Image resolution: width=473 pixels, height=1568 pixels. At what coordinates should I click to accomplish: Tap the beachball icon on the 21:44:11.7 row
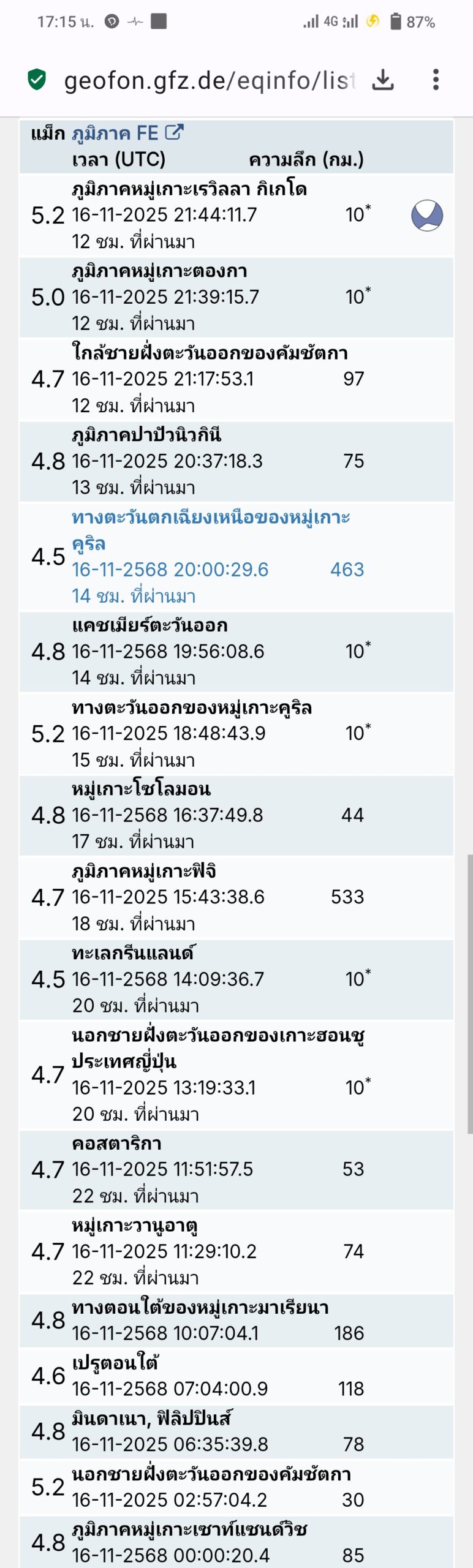point(426,216)
